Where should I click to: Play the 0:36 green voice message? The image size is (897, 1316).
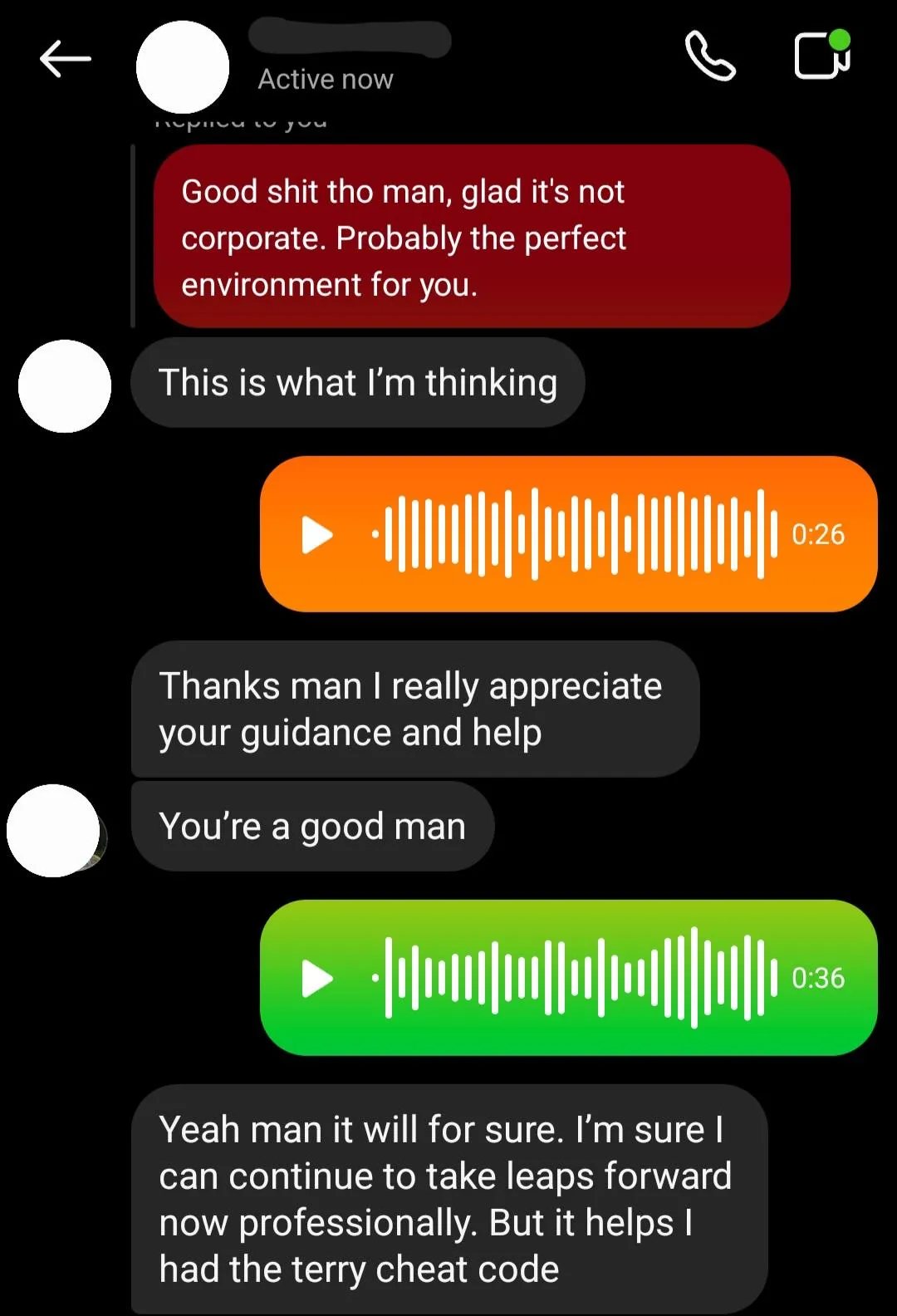pyautogui.click(x=316, y=978)
